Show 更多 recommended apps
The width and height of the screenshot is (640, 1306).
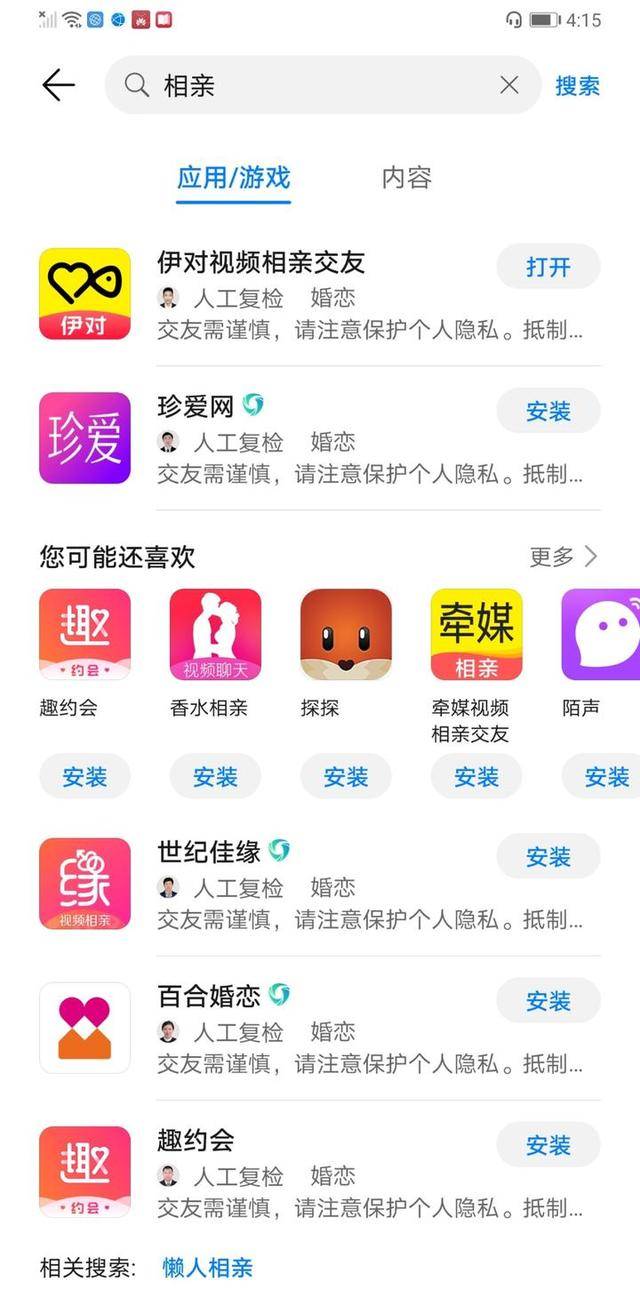pos(563,556)
